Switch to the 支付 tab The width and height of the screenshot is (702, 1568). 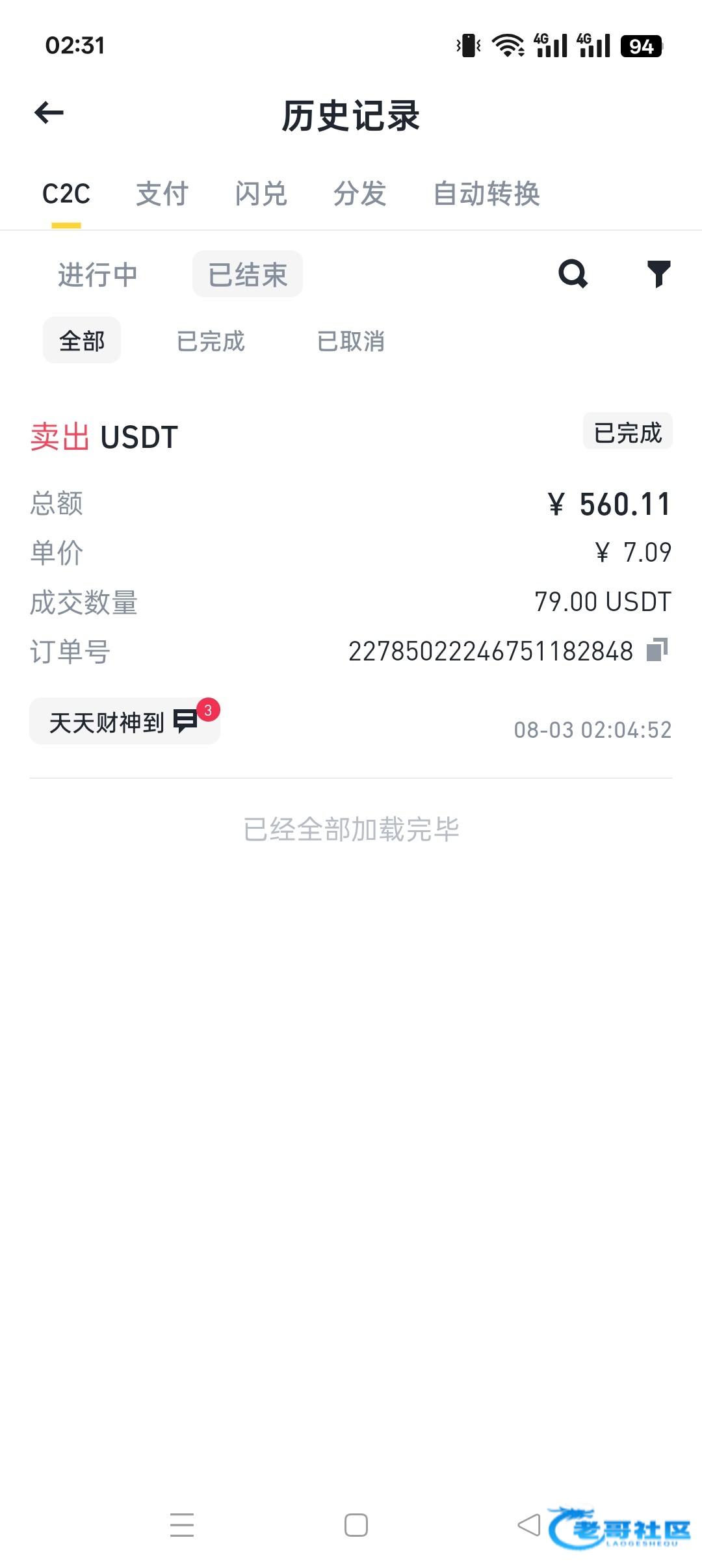point(162,194)
